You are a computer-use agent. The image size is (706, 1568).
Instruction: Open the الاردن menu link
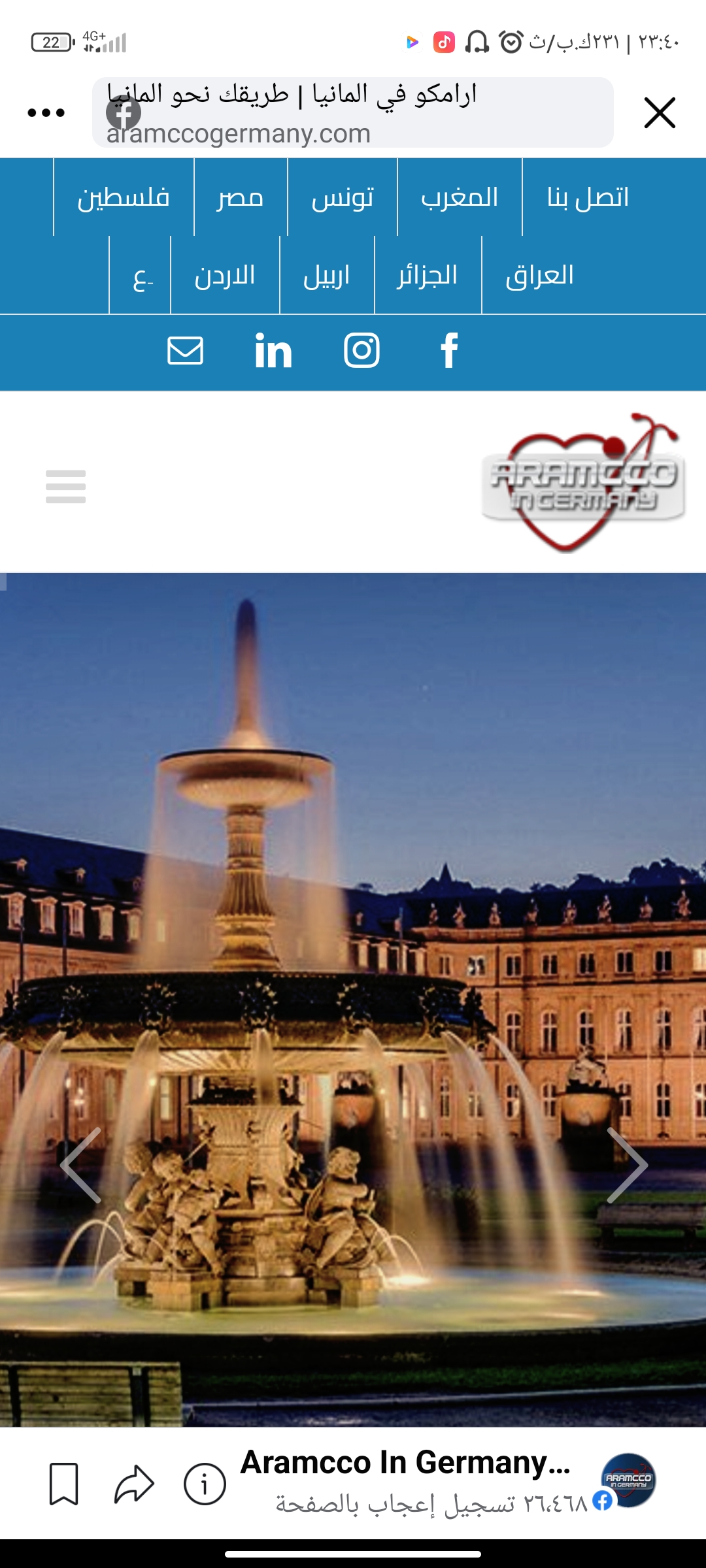[x=225, y=275]
